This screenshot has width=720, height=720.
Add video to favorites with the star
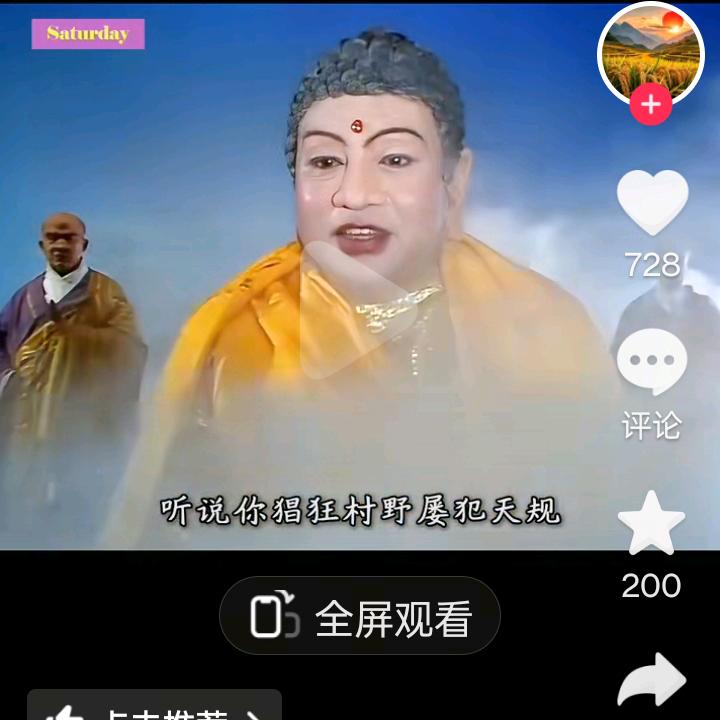tap(652, 523)
